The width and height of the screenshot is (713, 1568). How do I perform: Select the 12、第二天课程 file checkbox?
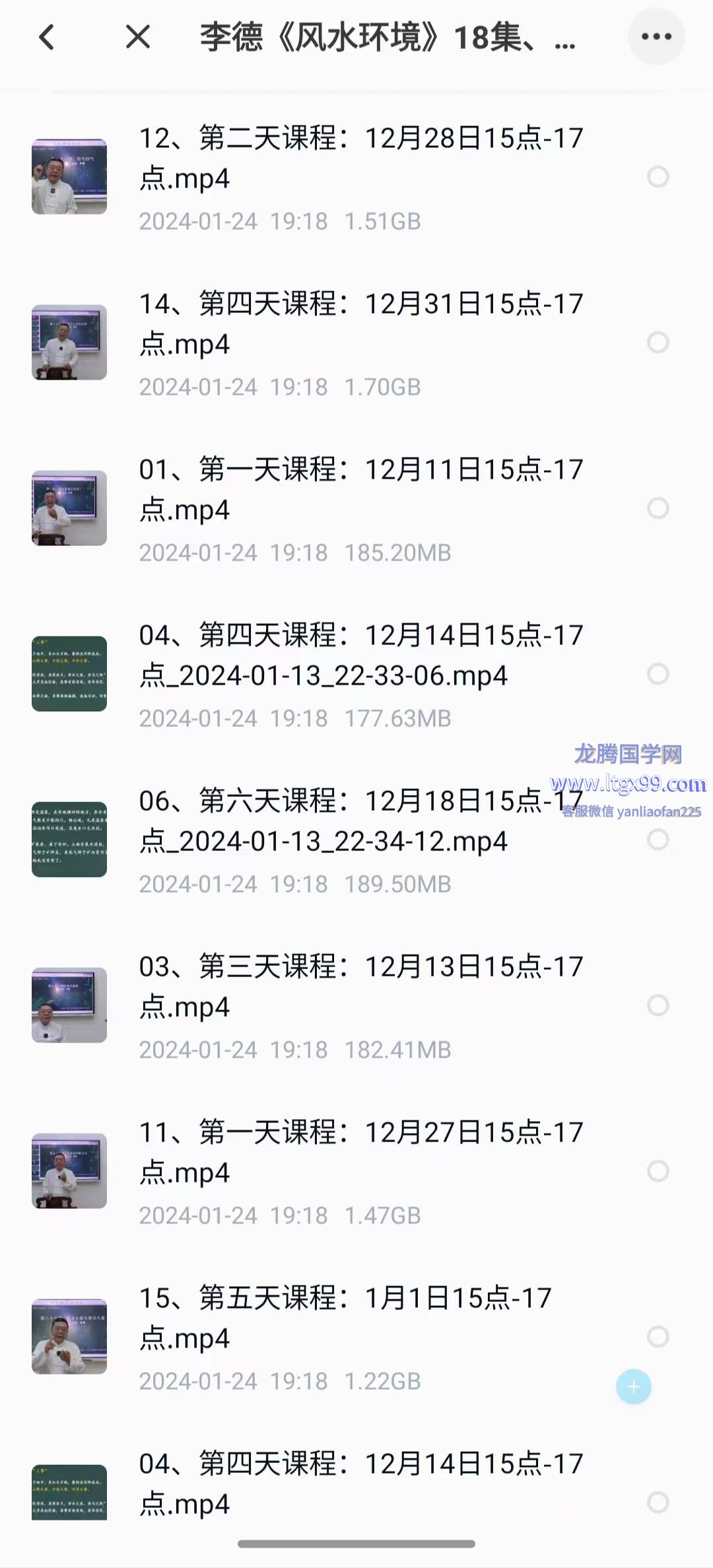[658, 177]
